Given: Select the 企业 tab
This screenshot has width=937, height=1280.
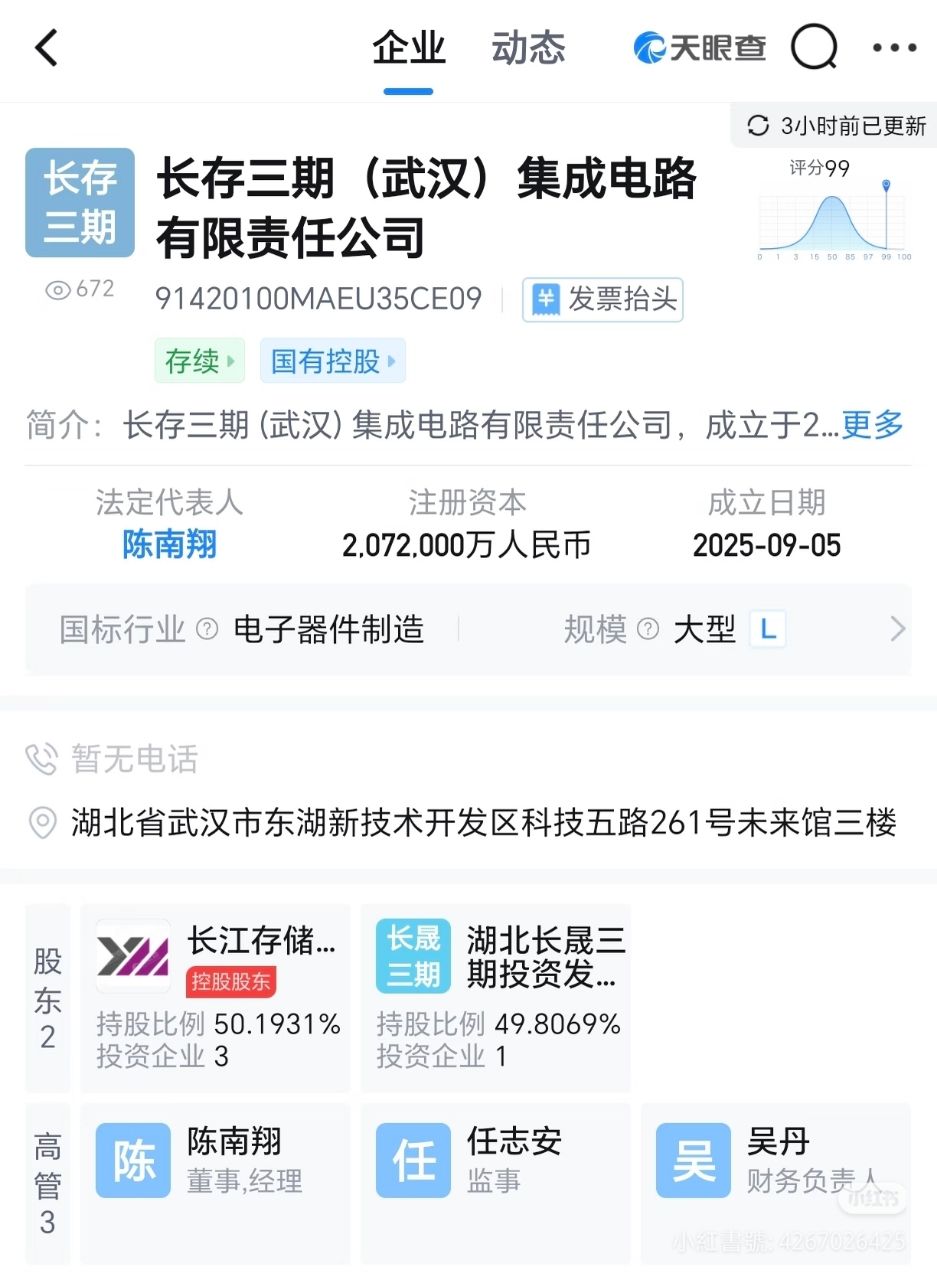Looking at the screenshot, I should (x=408, y=48).
